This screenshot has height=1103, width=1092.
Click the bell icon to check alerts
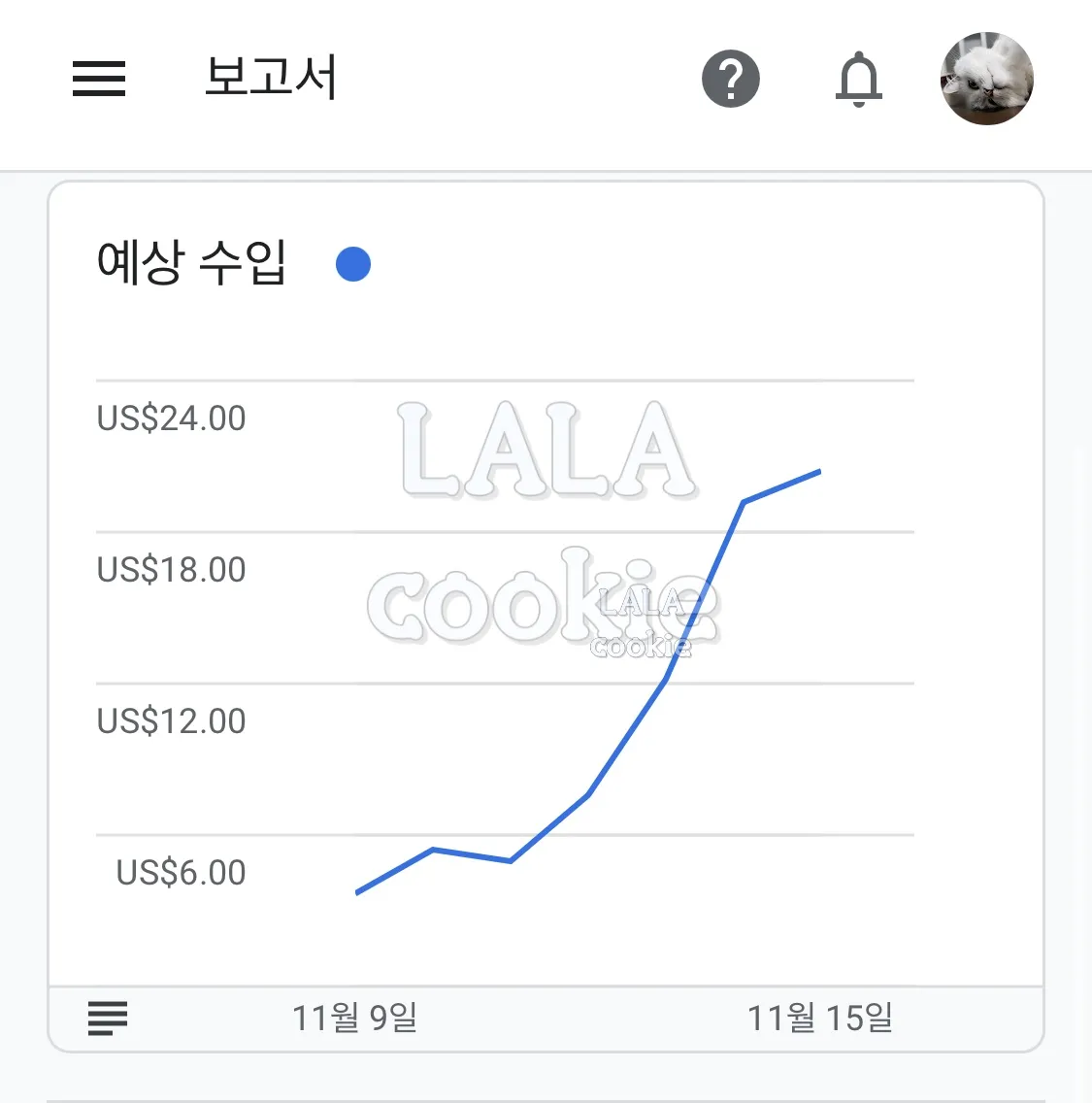859,79
